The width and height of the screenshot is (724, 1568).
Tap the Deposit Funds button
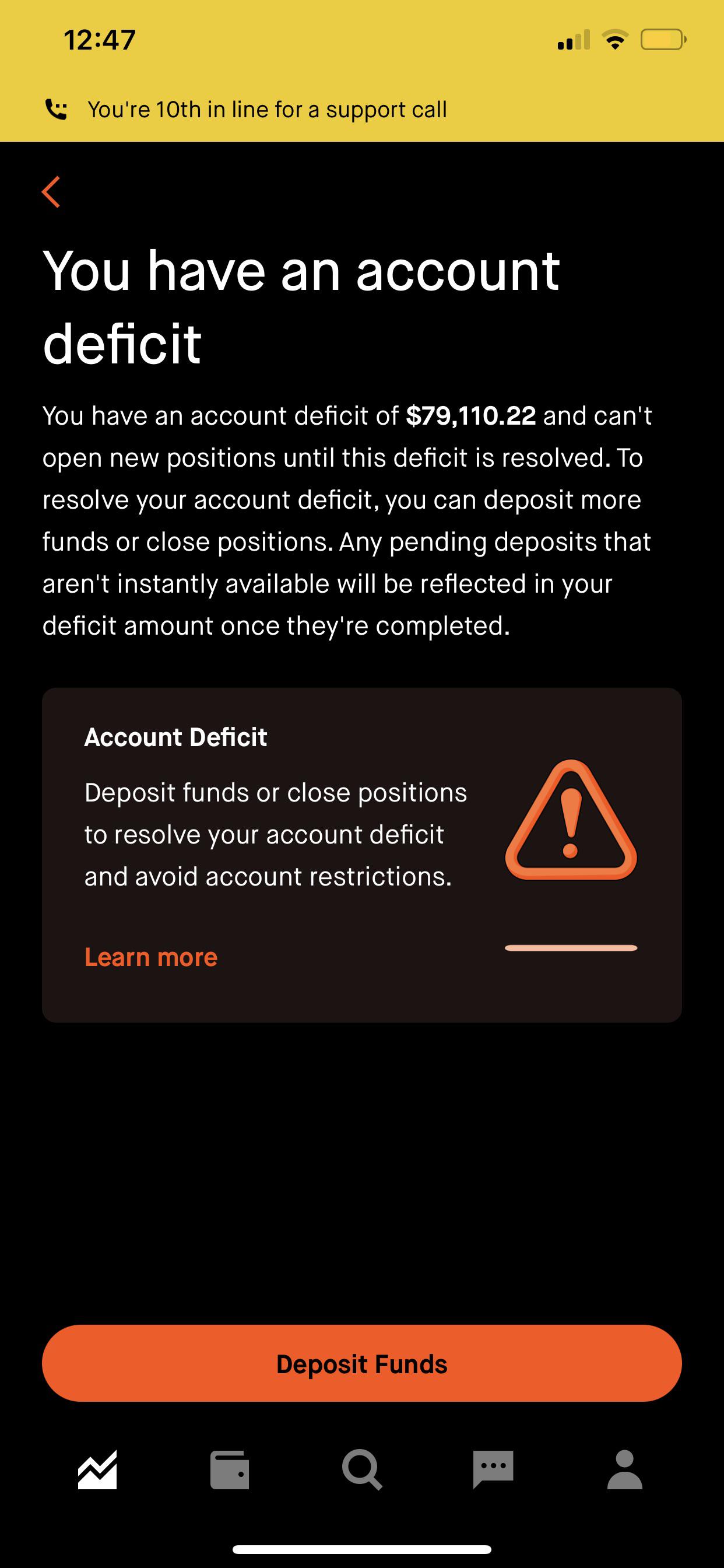362,1364
